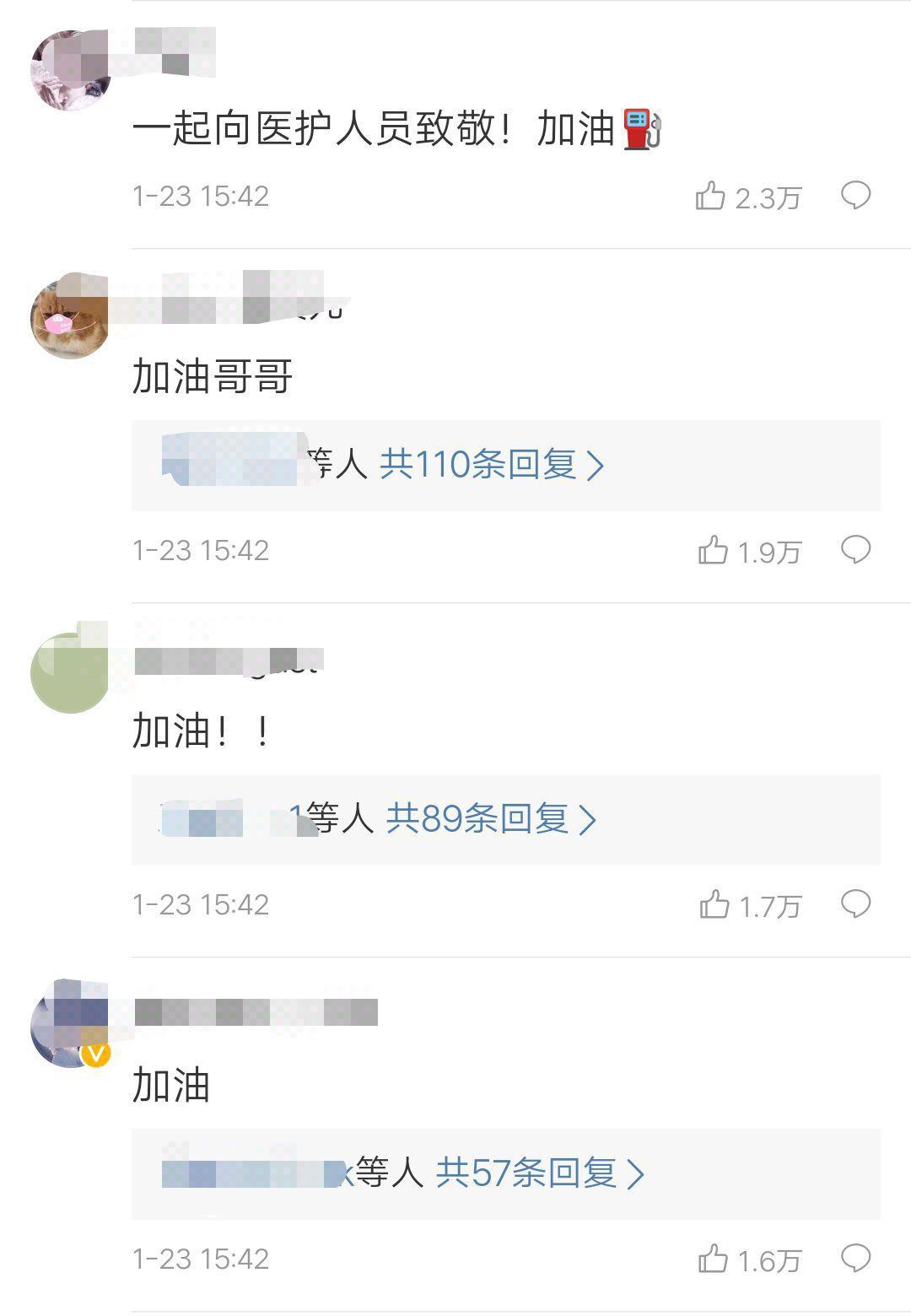The image size is (911, 1316).
Task: Like the comment 加油！！
Action: click(x=714, y=905)
